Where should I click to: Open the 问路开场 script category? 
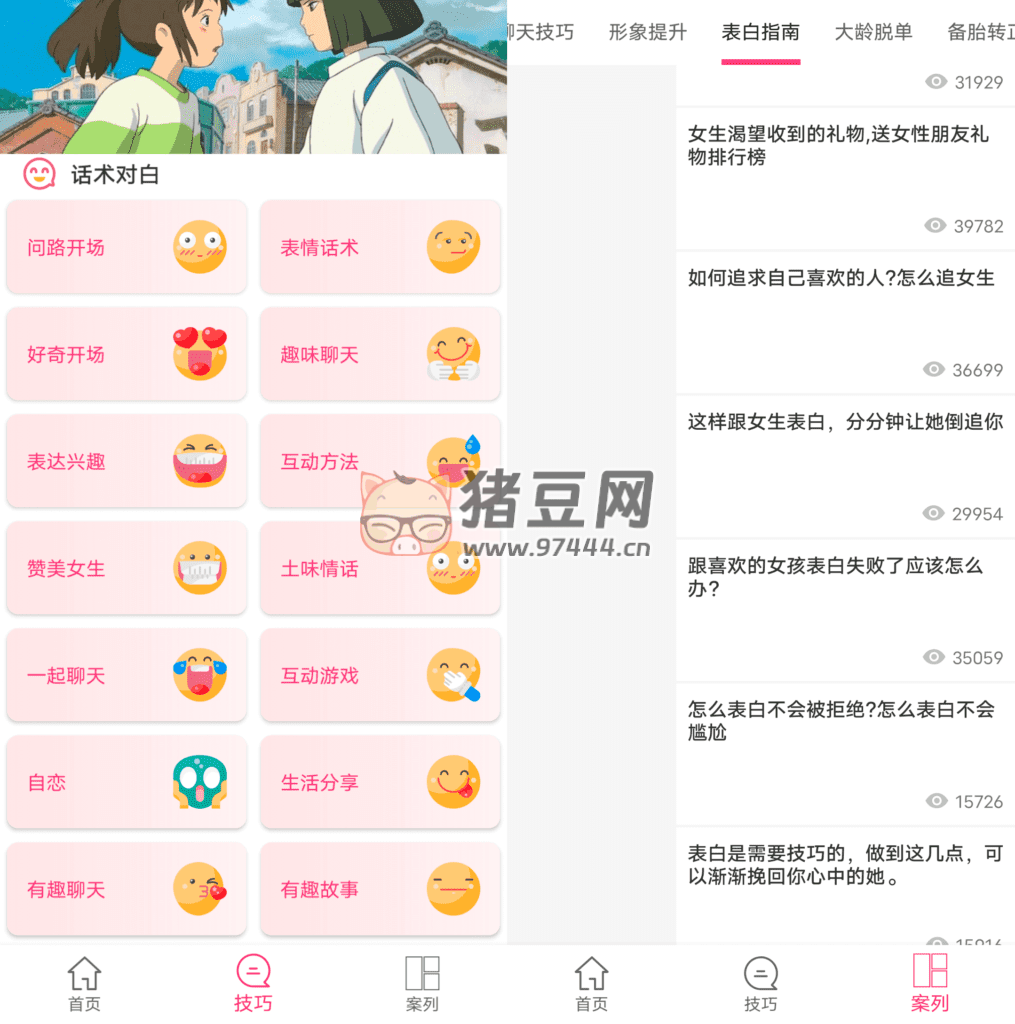(x=126, y=247)
